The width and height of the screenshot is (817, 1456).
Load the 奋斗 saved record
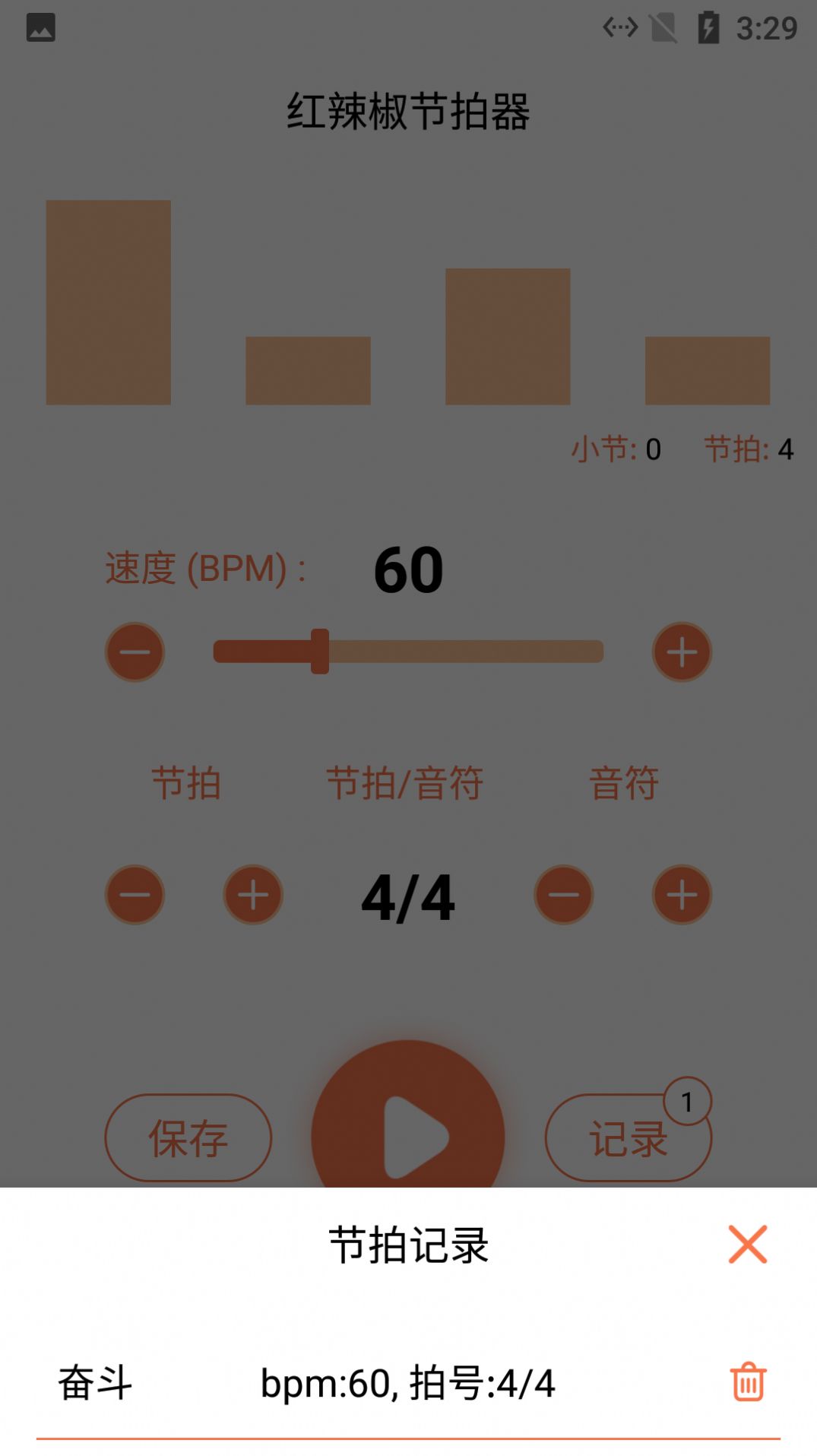pyautogui.click(x=342, y=1383)
